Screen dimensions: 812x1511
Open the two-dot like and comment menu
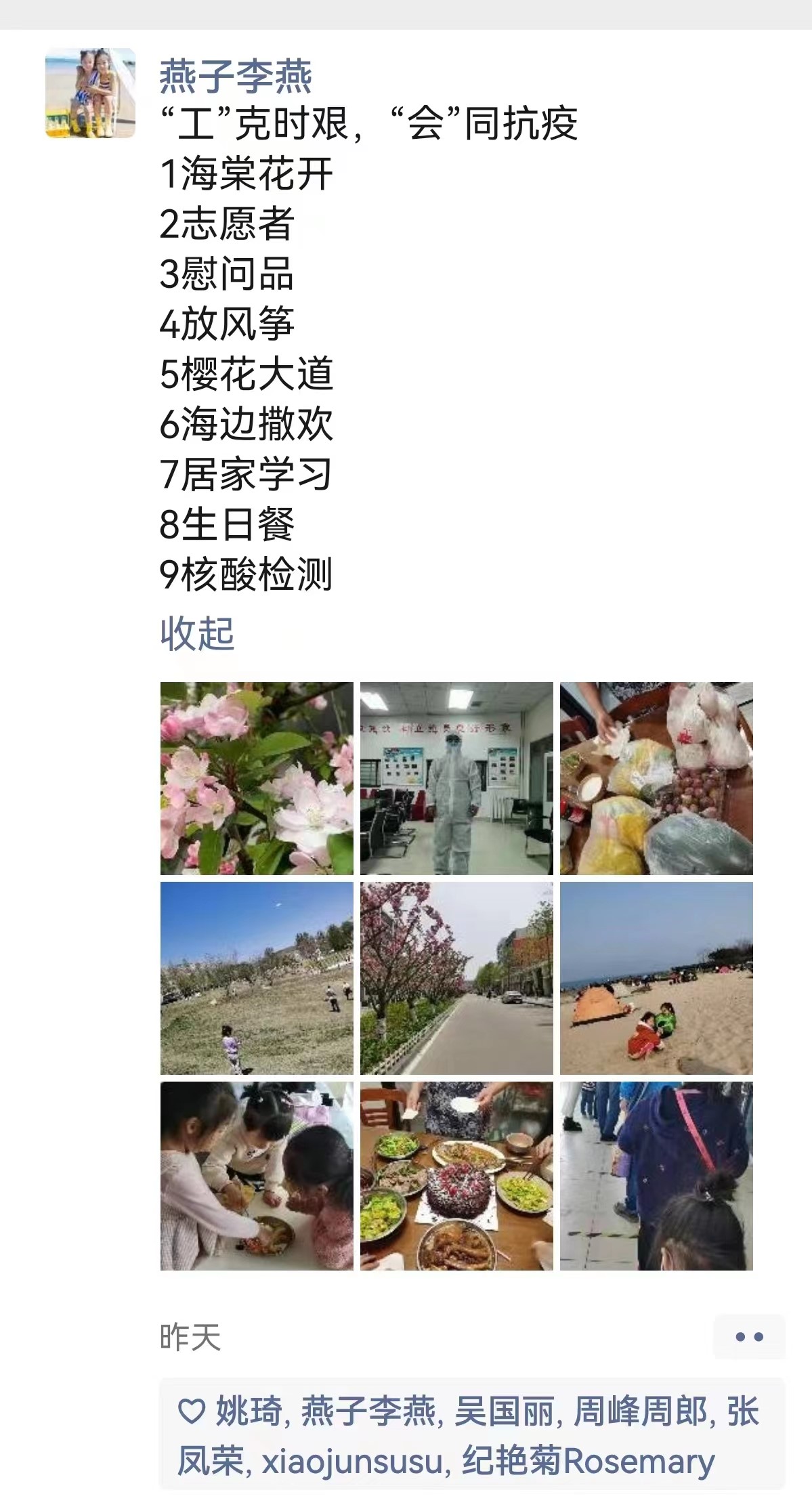point(749,1336)
